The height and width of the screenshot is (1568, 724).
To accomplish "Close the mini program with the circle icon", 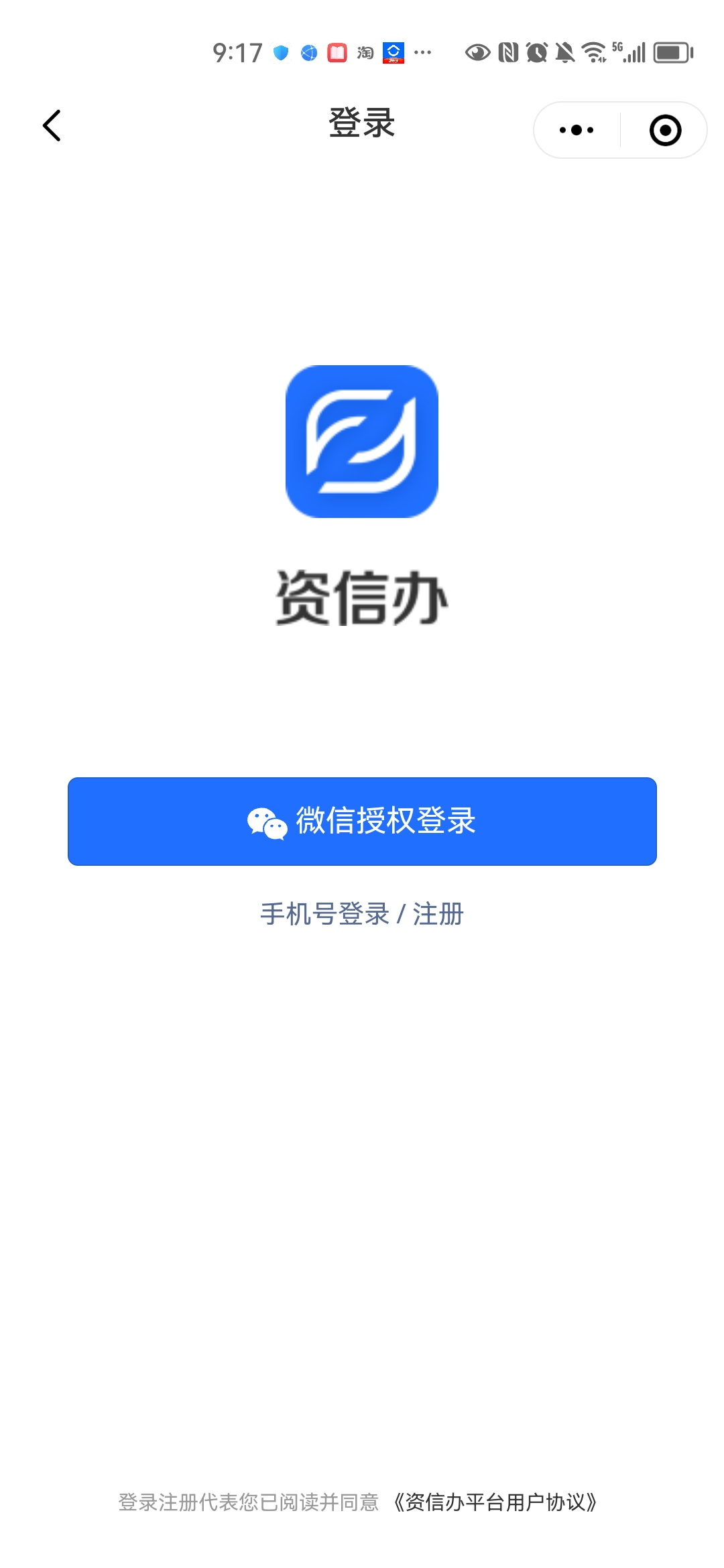I will pos(665,130).
